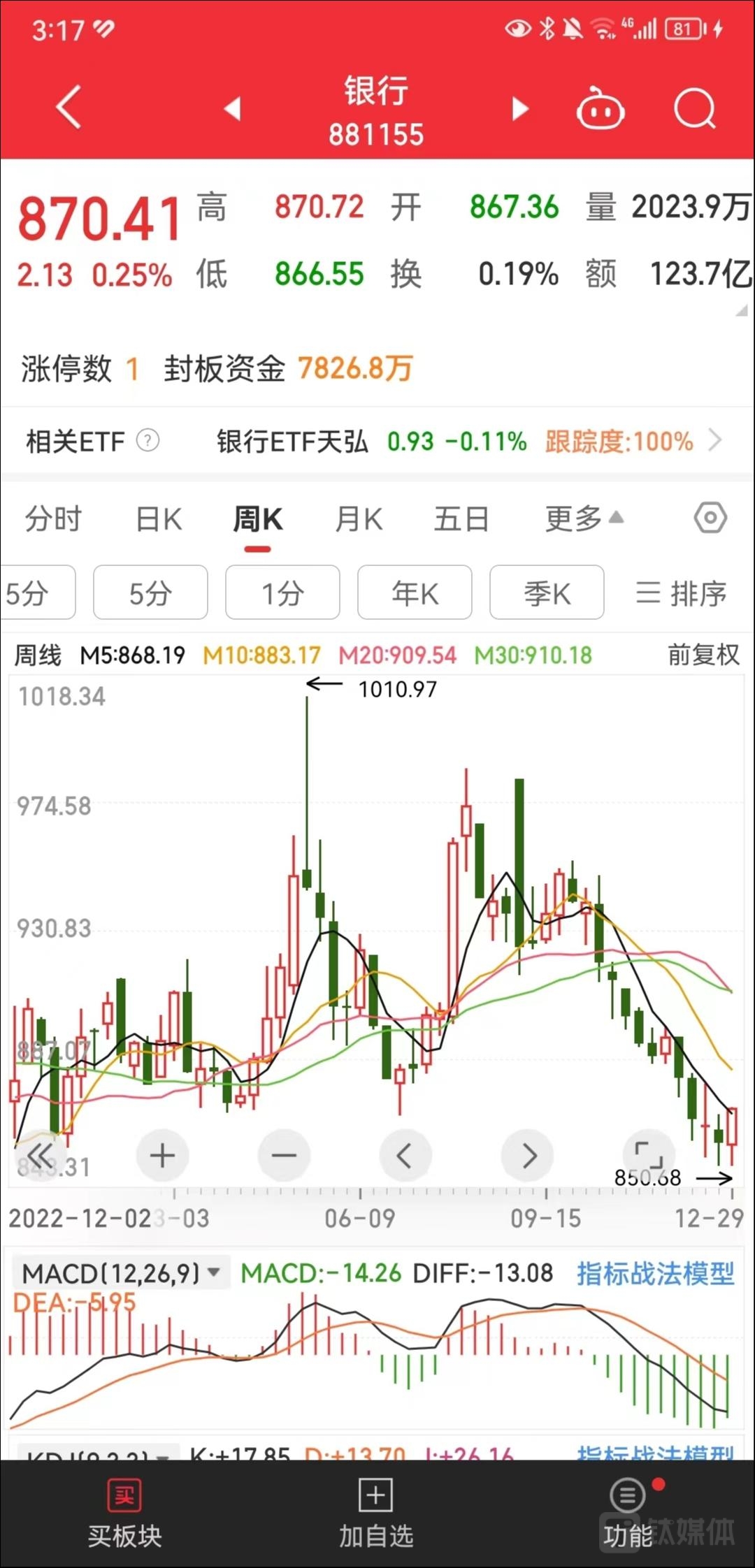
Task: Open the 排序 sorting option
Action: click(681, 593)
